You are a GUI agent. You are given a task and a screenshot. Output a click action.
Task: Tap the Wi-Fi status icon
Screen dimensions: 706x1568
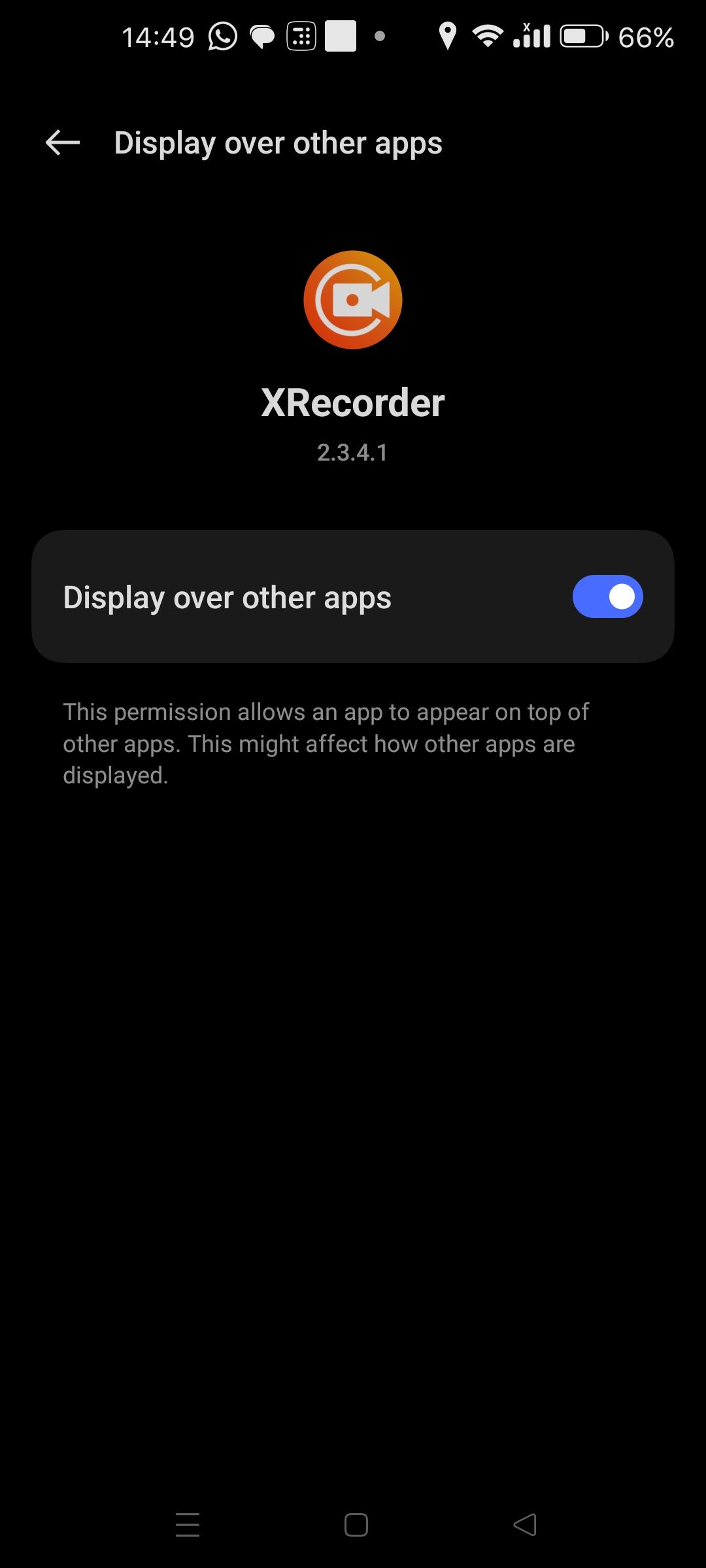pos(488,37)
